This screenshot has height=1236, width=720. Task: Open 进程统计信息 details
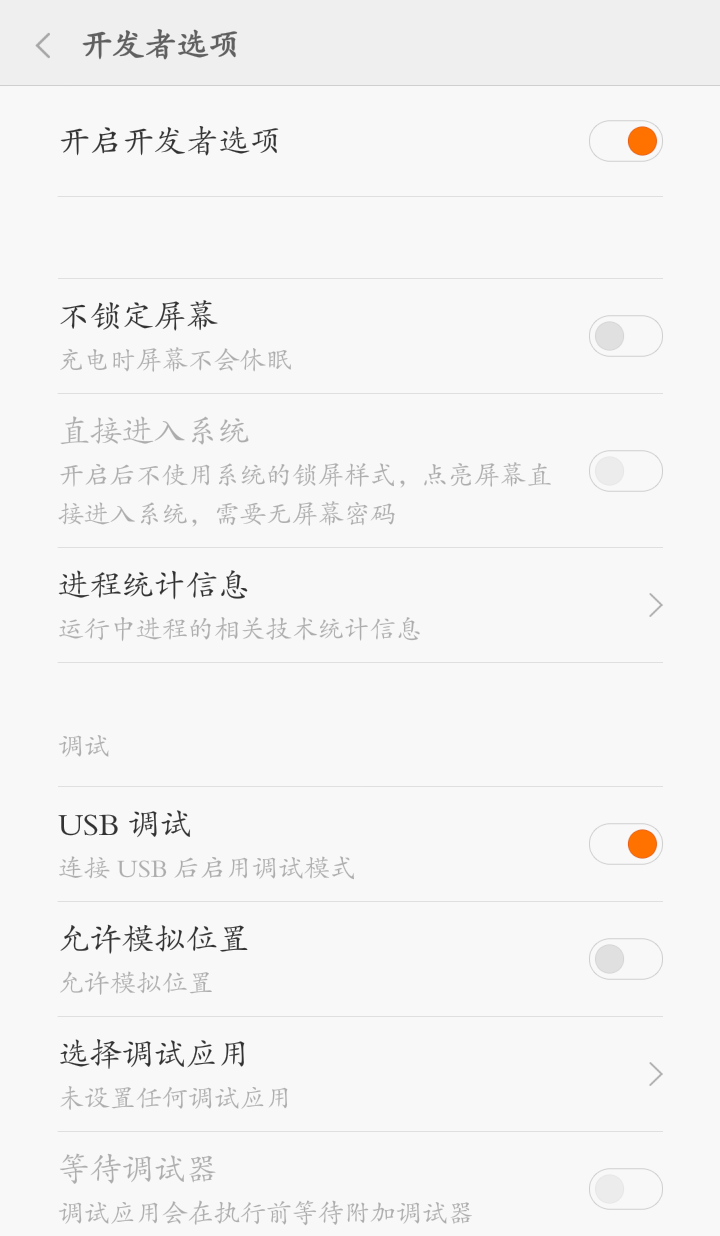(360, 604)
